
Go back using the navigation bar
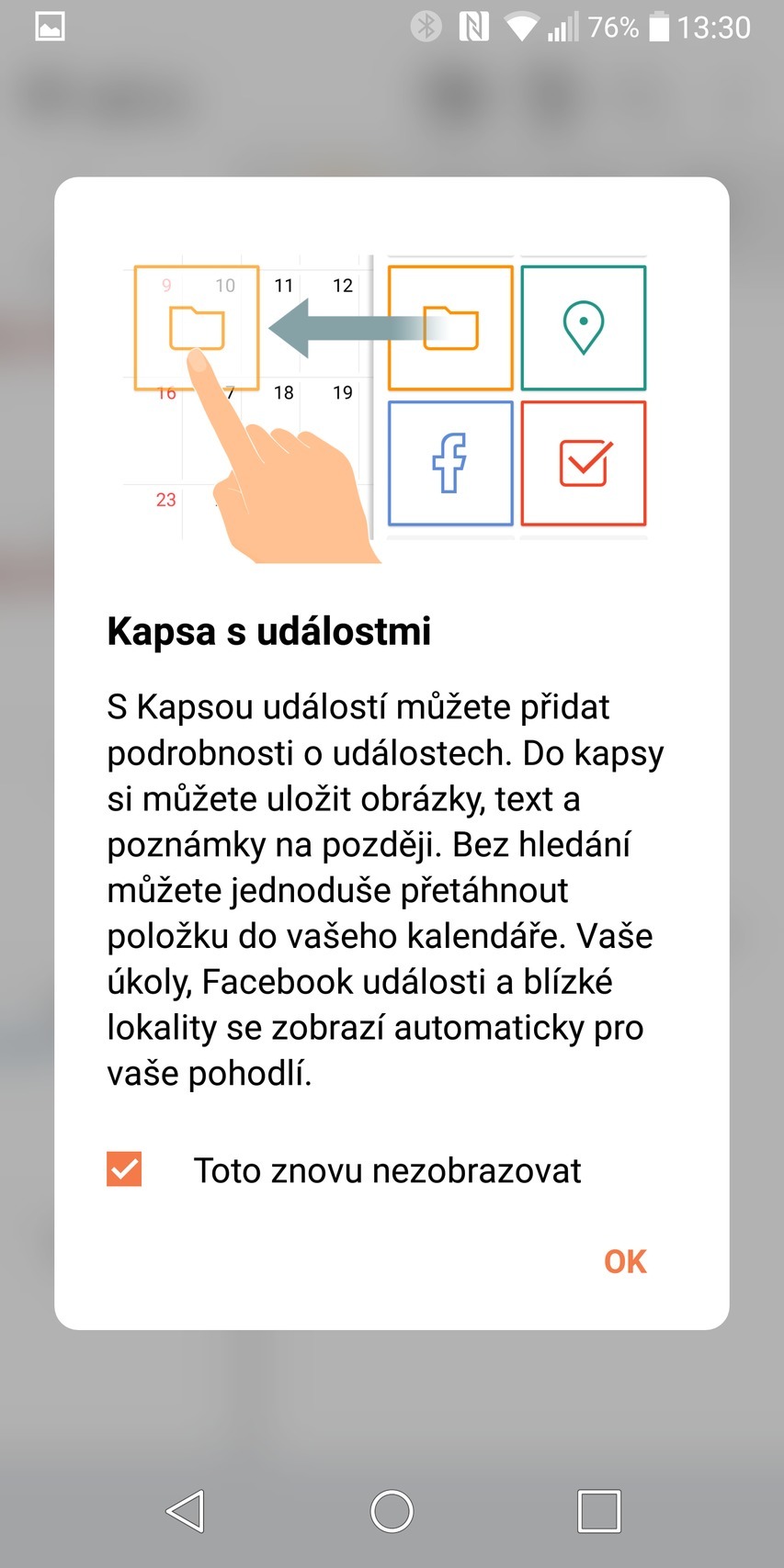pyautogui.click(x=186, y=1510)
